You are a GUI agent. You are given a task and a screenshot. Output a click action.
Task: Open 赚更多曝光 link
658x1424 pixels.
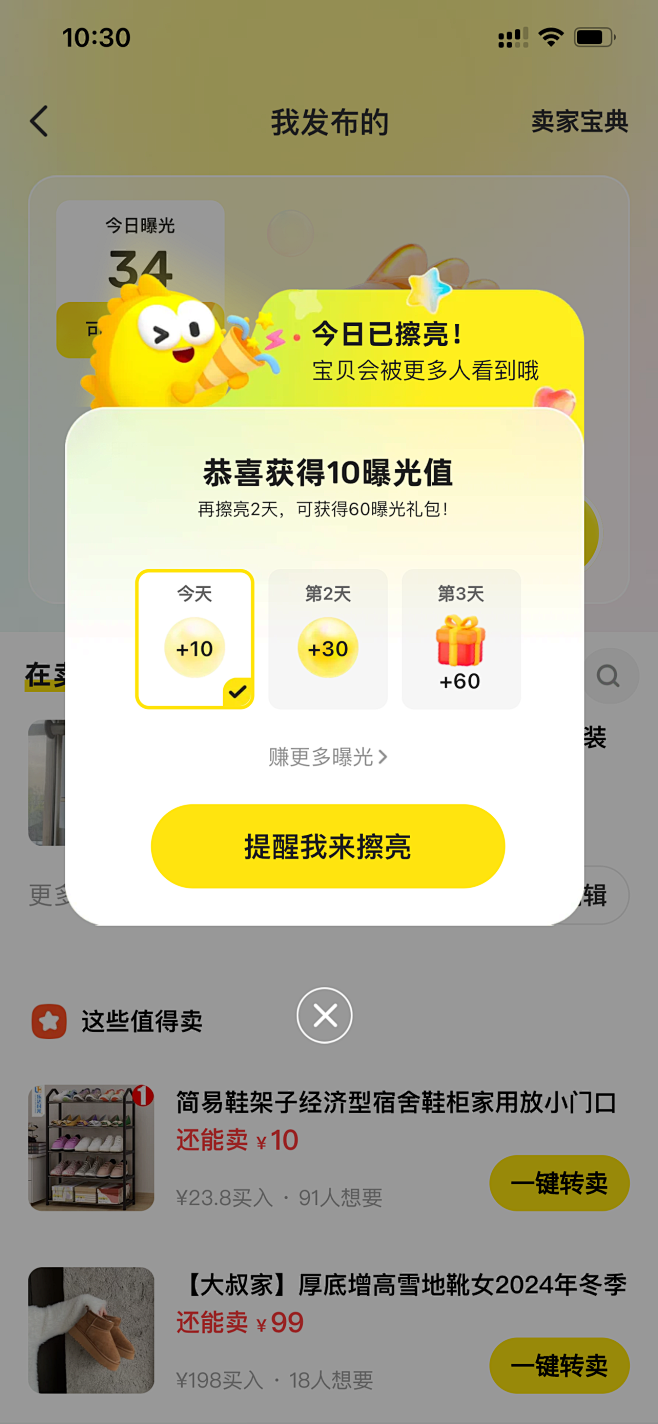point(327,757)
